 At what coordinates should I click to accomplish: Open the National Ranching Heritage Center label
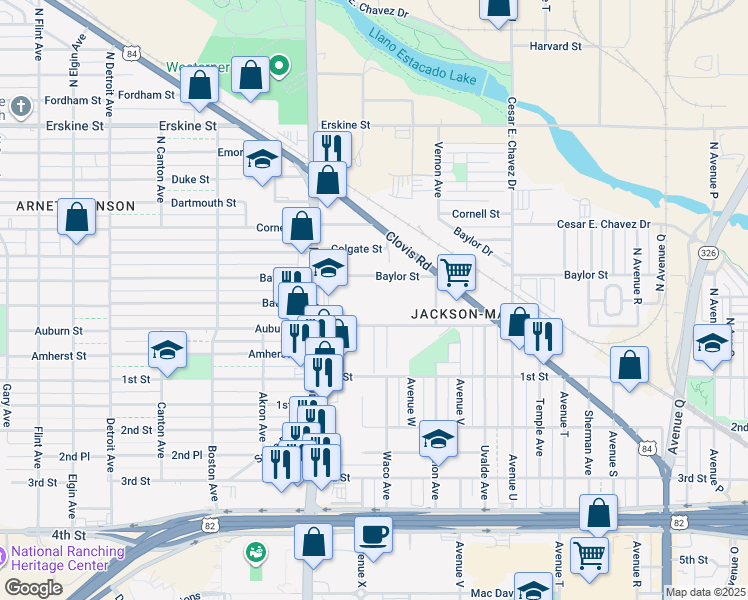(x=67, y=558)
